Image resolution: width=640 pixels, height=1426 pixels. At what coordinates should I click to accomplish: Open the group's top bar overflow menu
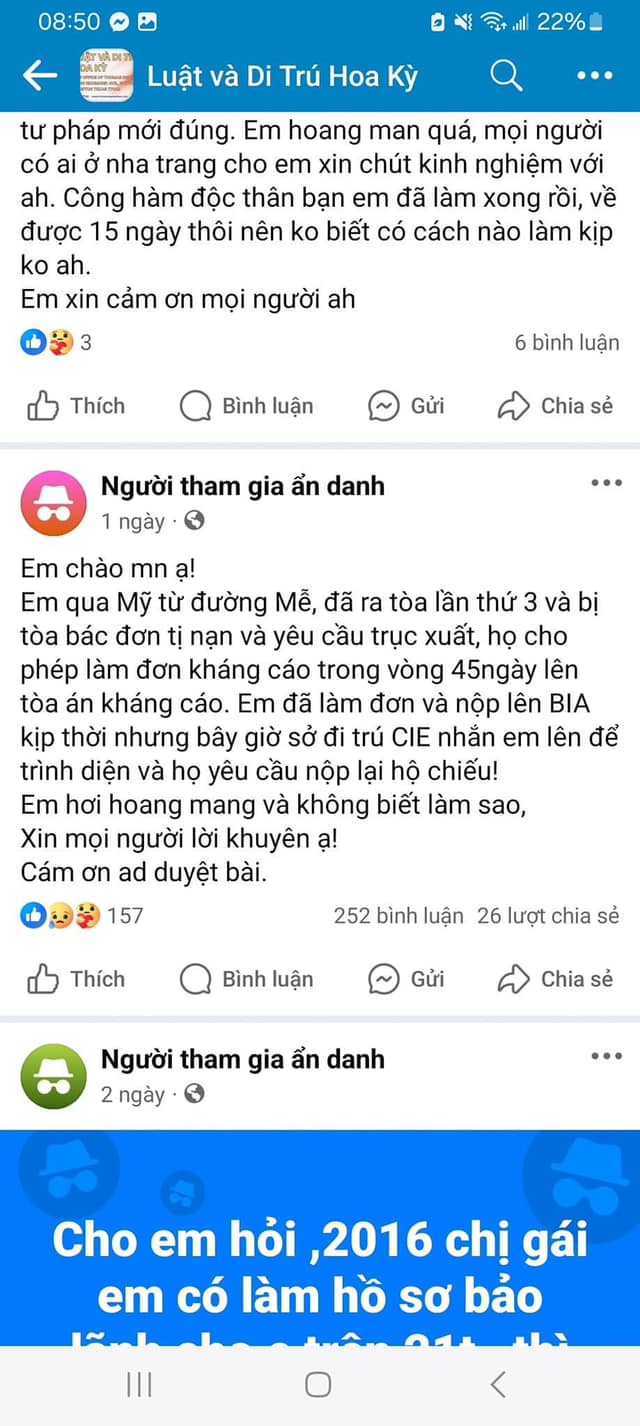tap(594, 76)
